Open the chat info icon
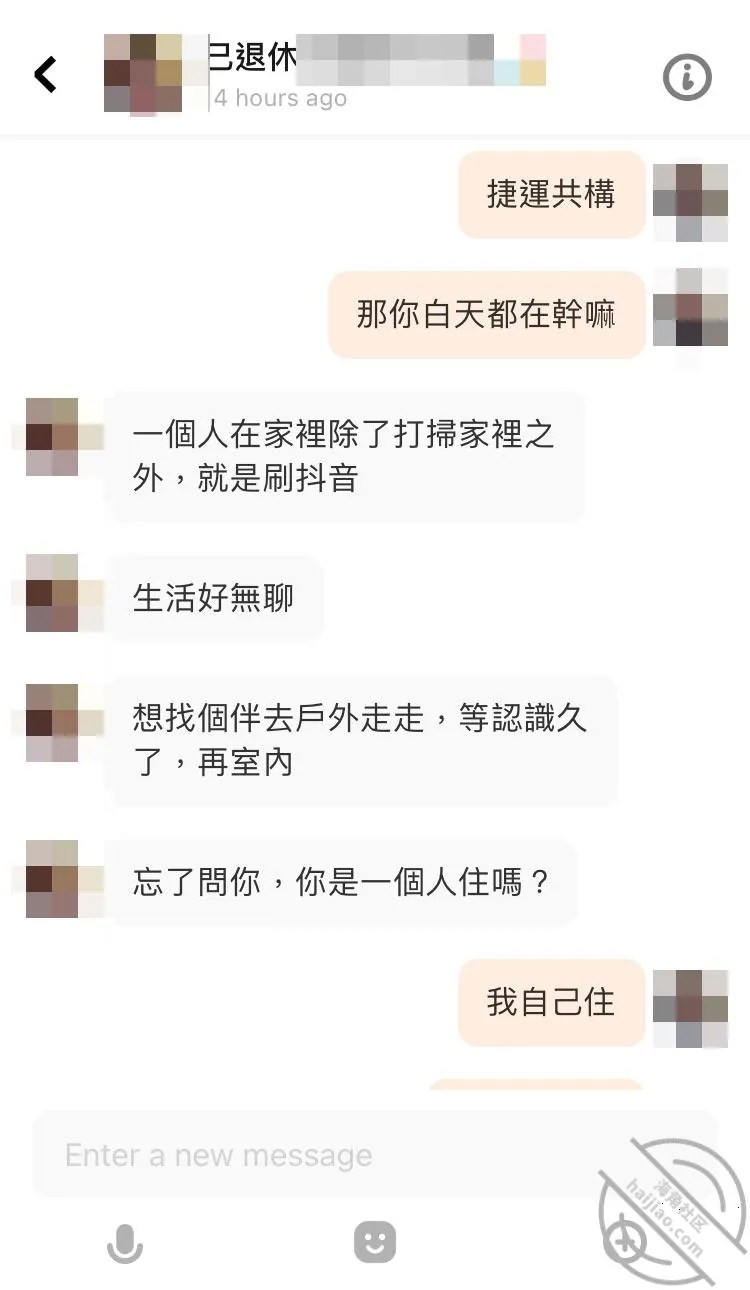Viewport: 750px width, 1290px height. 688,76
